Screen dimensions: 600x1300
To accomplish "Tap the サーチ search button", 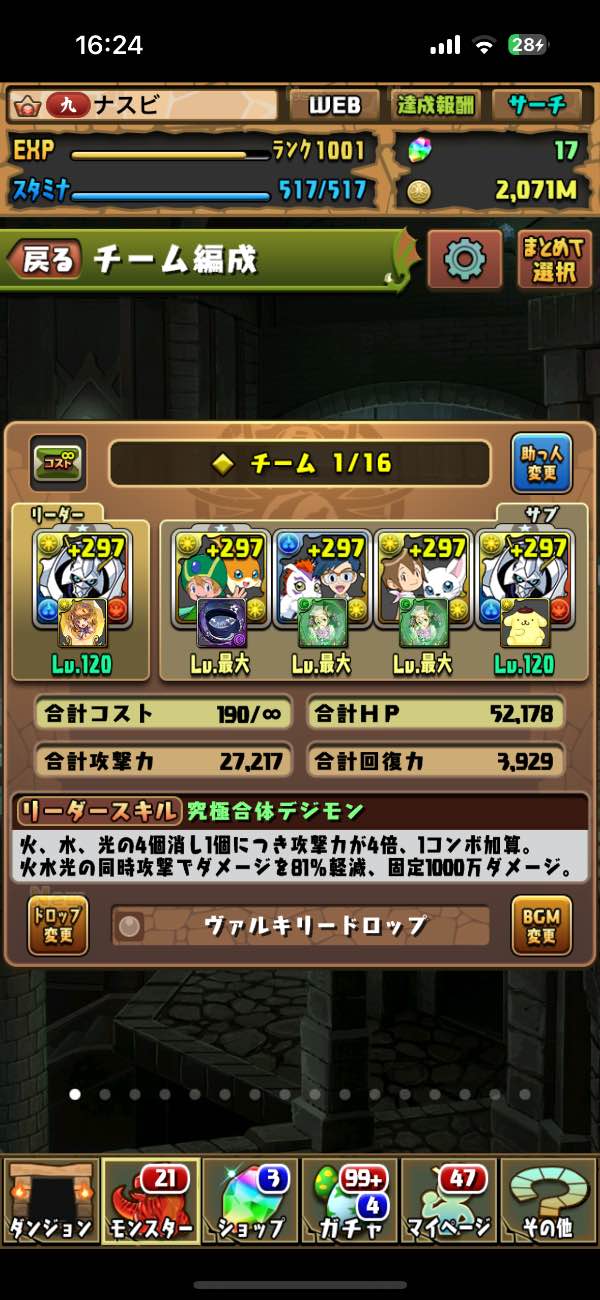I will pos(536,104).
